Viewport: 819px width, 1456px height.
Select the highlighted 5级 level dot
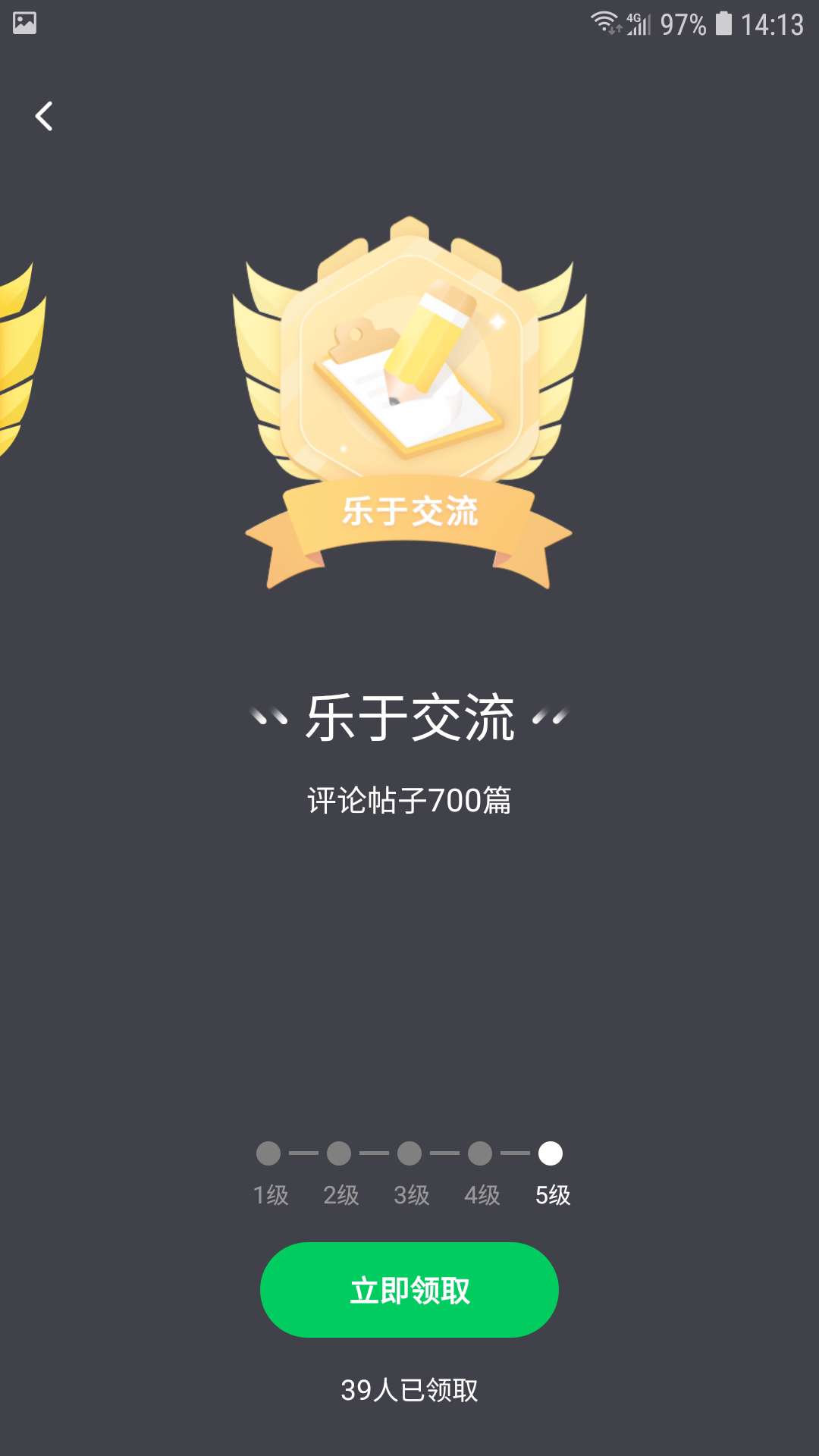(551, 1153)
